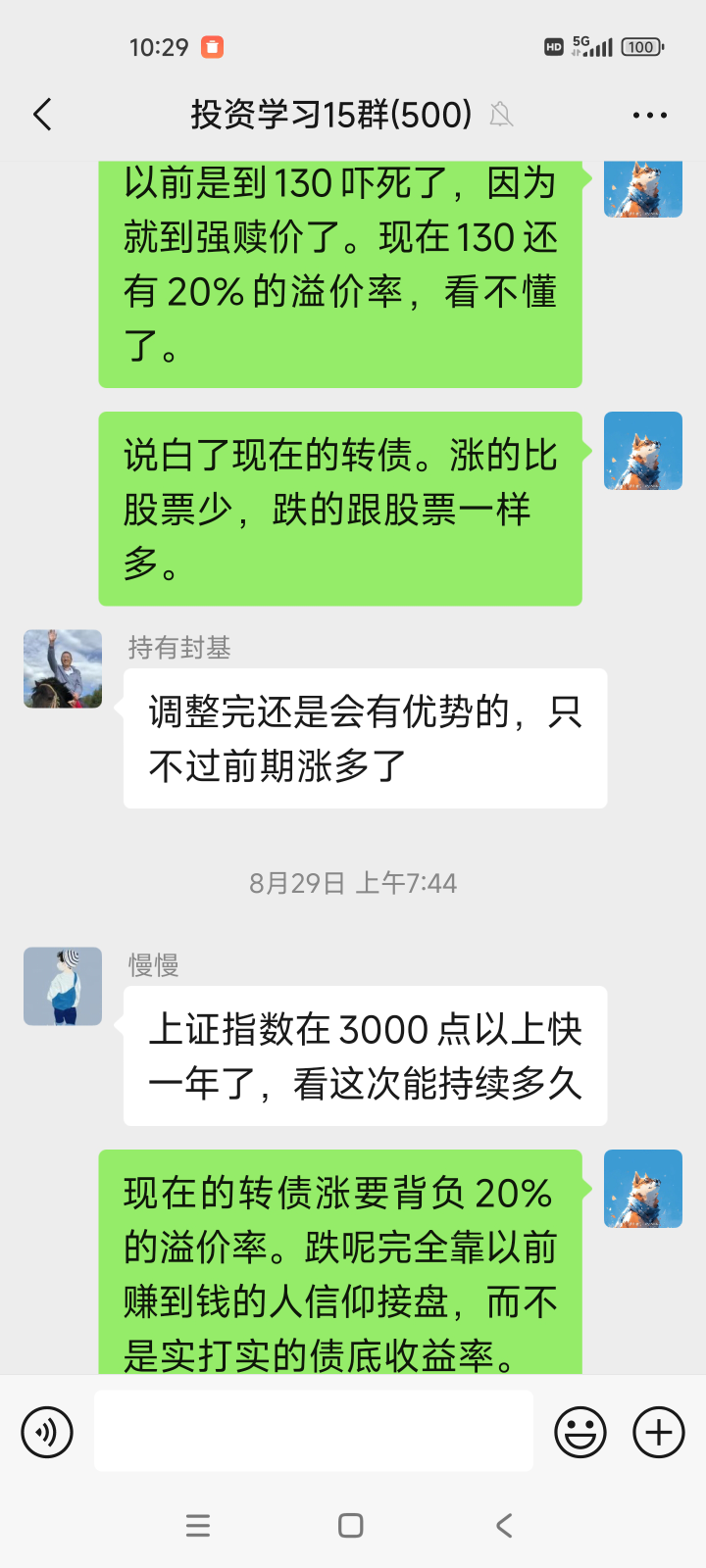Screen dimensions: 706x1568
Task: Open the emoji picker
Action: (x=580, y=1432)
